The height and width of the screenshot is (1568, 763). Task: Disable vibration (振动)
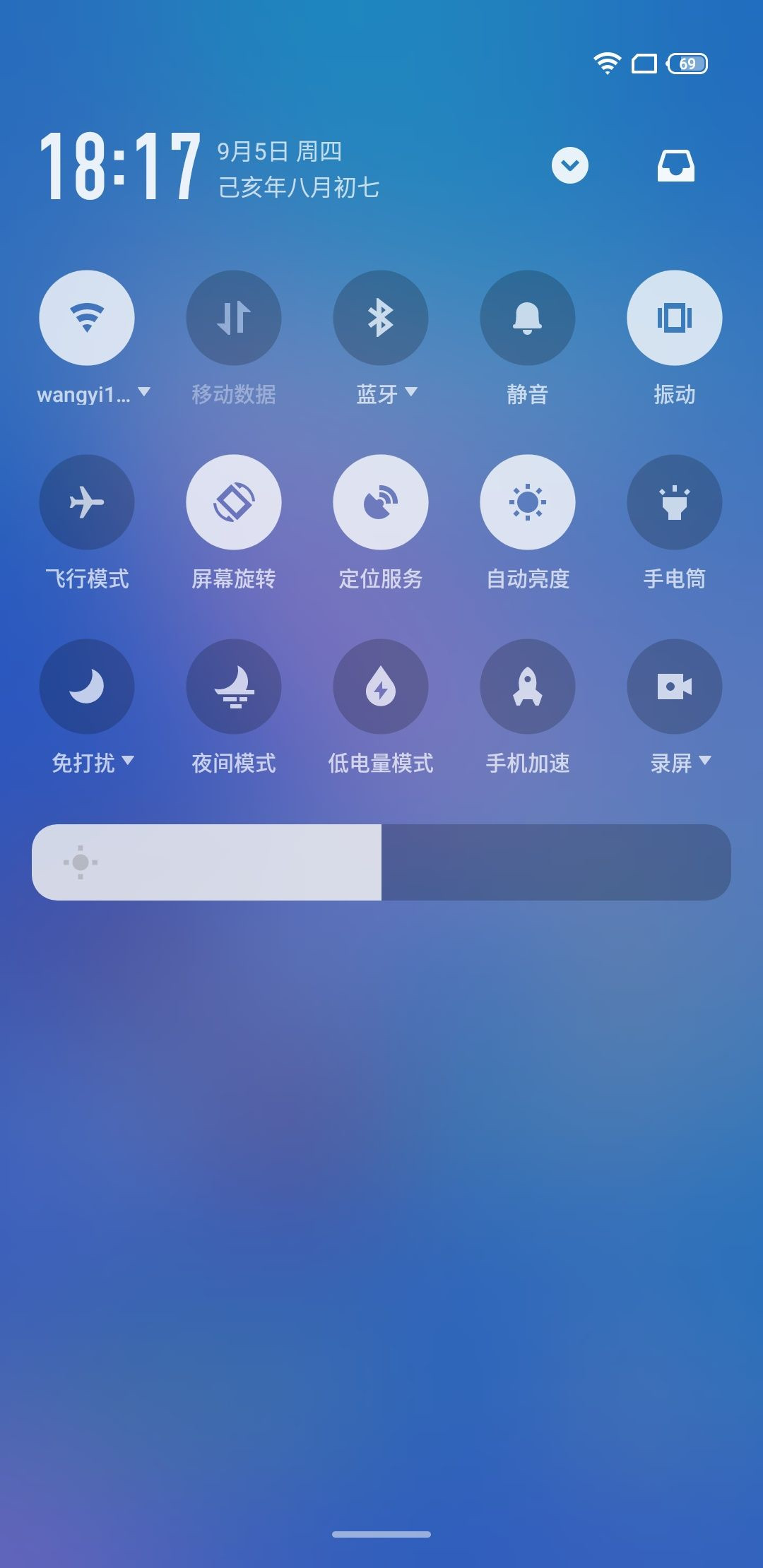point(675,318)
